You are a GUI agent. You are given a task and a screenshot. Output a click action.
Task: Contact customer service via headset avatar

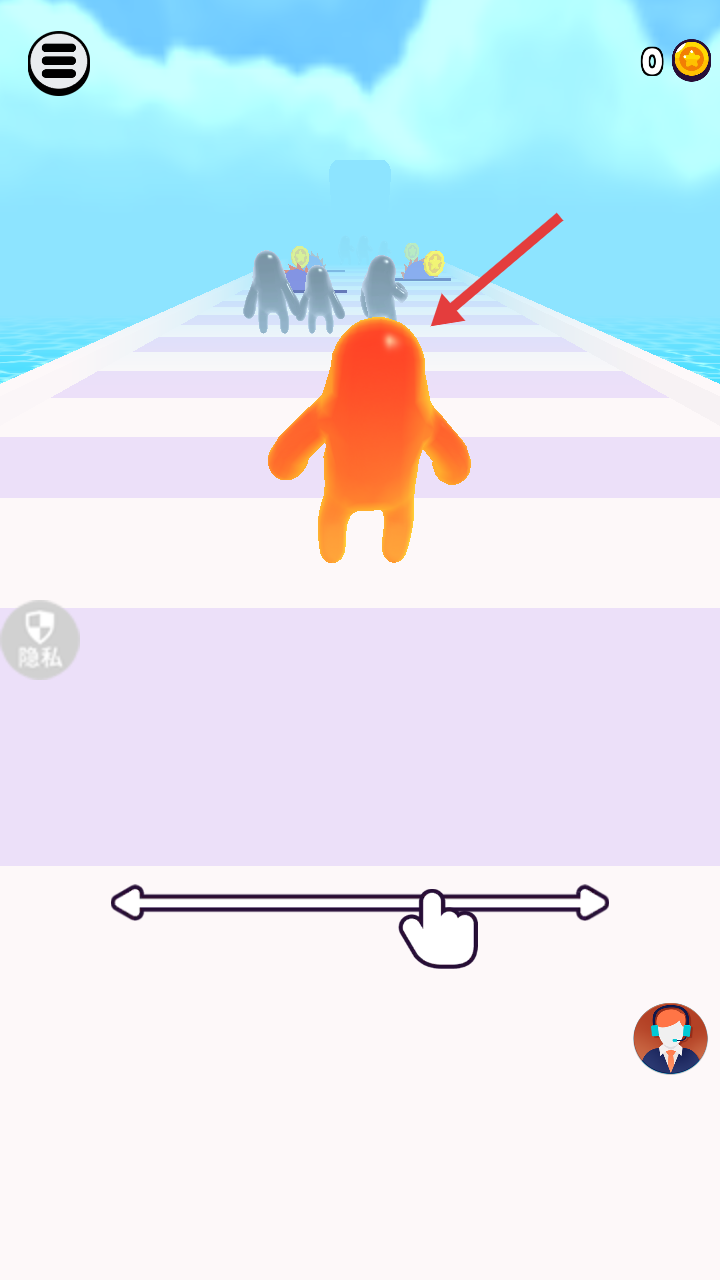[670, 1038]
